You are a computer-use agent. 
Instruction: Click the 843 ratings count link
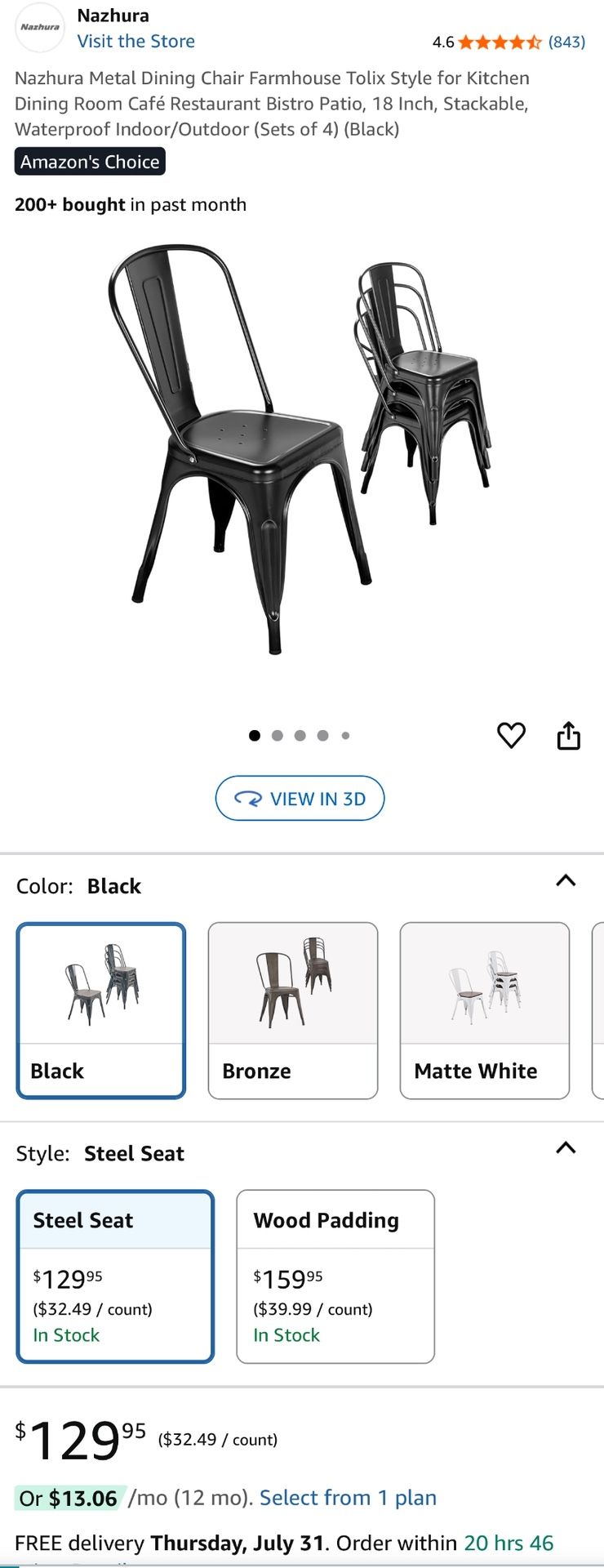(x=568, y=42)
